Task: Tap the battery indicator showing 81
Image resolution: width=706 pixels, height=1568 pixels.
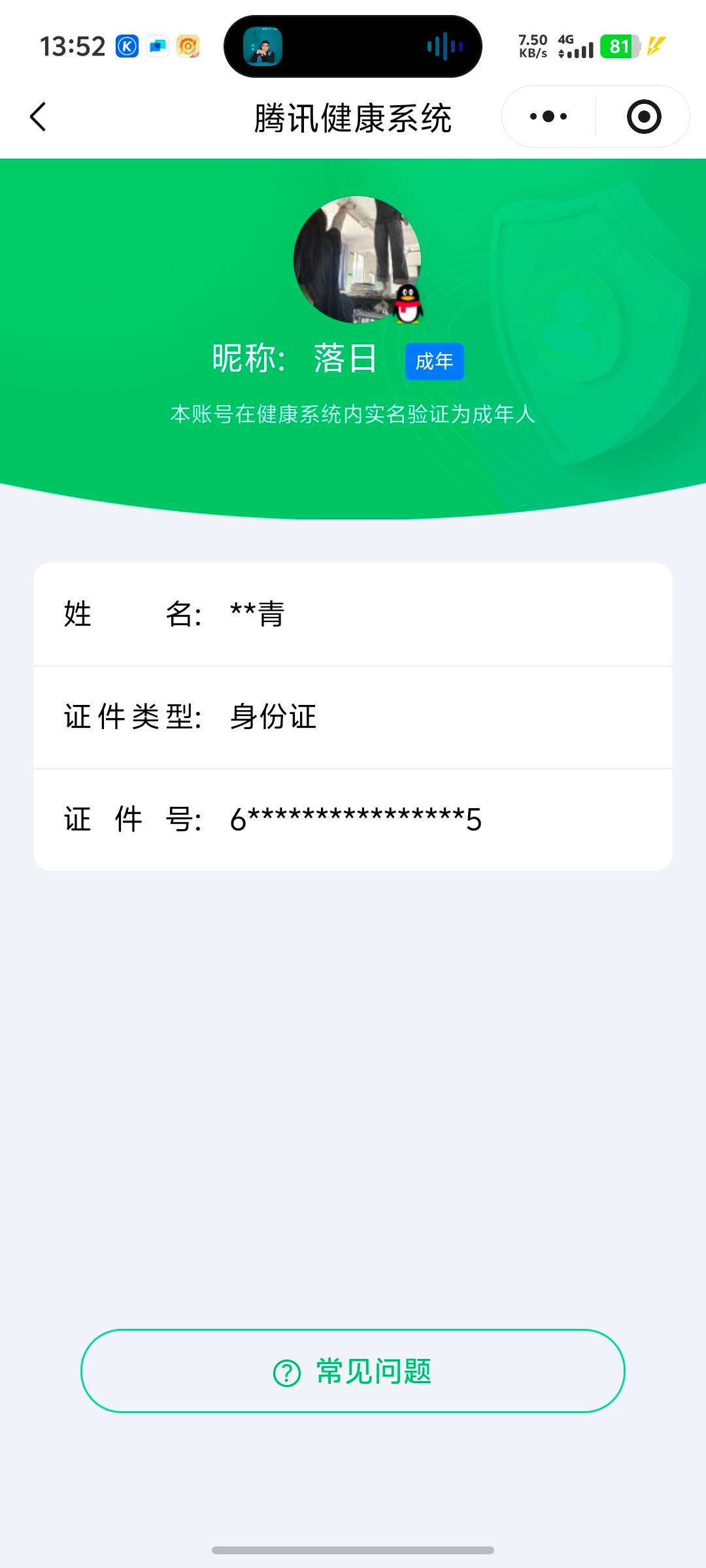Action: (618, 46)
